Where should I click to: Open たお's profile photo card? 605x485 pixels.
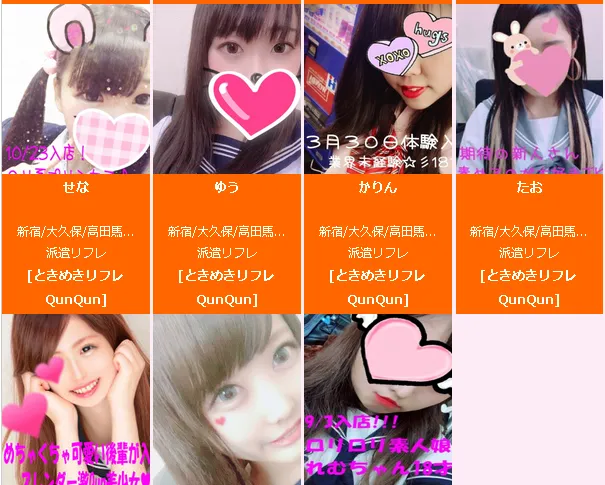point(529,90)
